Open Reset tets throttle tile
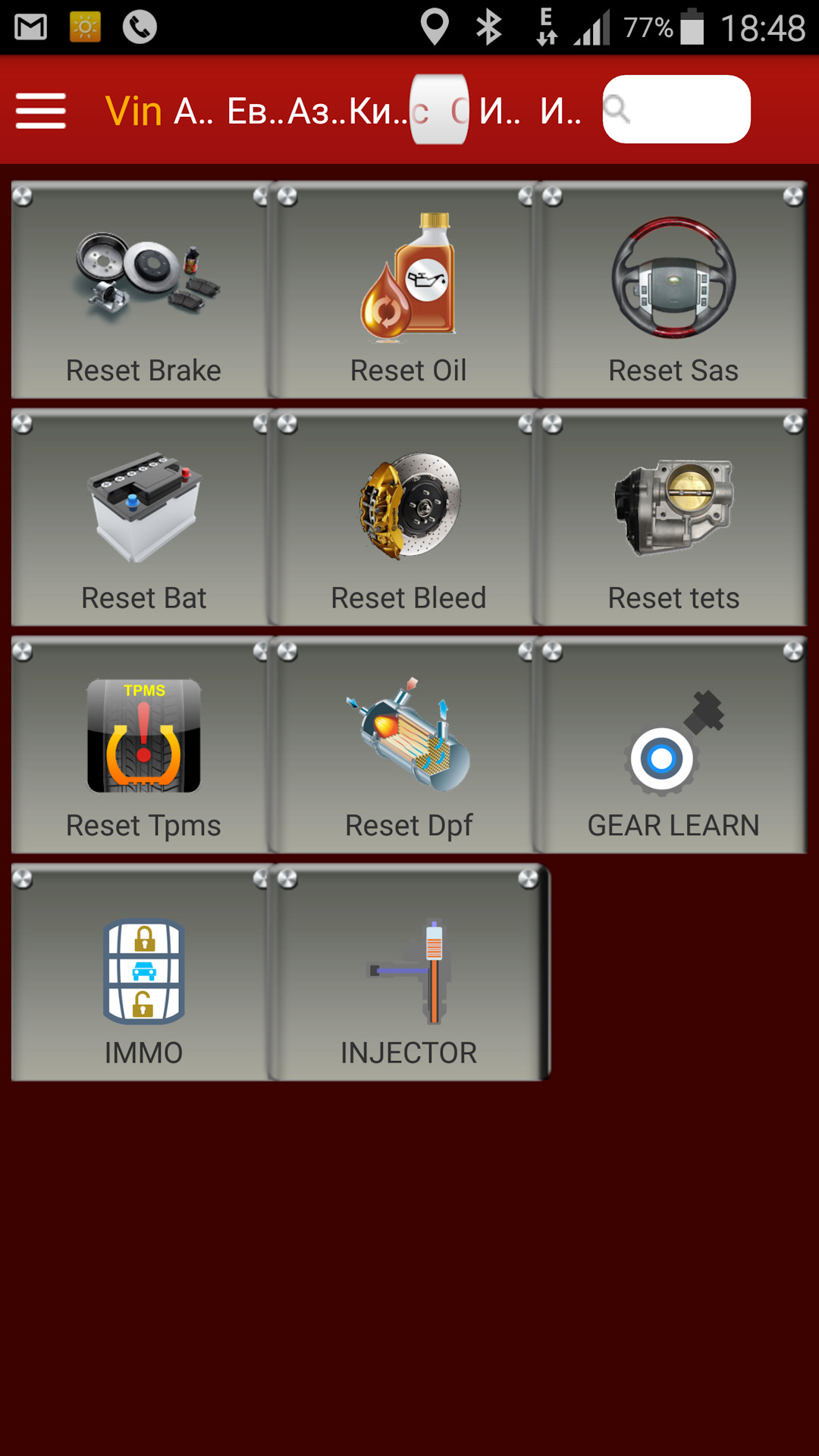The width and height of the screenshot is (819, 1456). [x=673, y=518]
